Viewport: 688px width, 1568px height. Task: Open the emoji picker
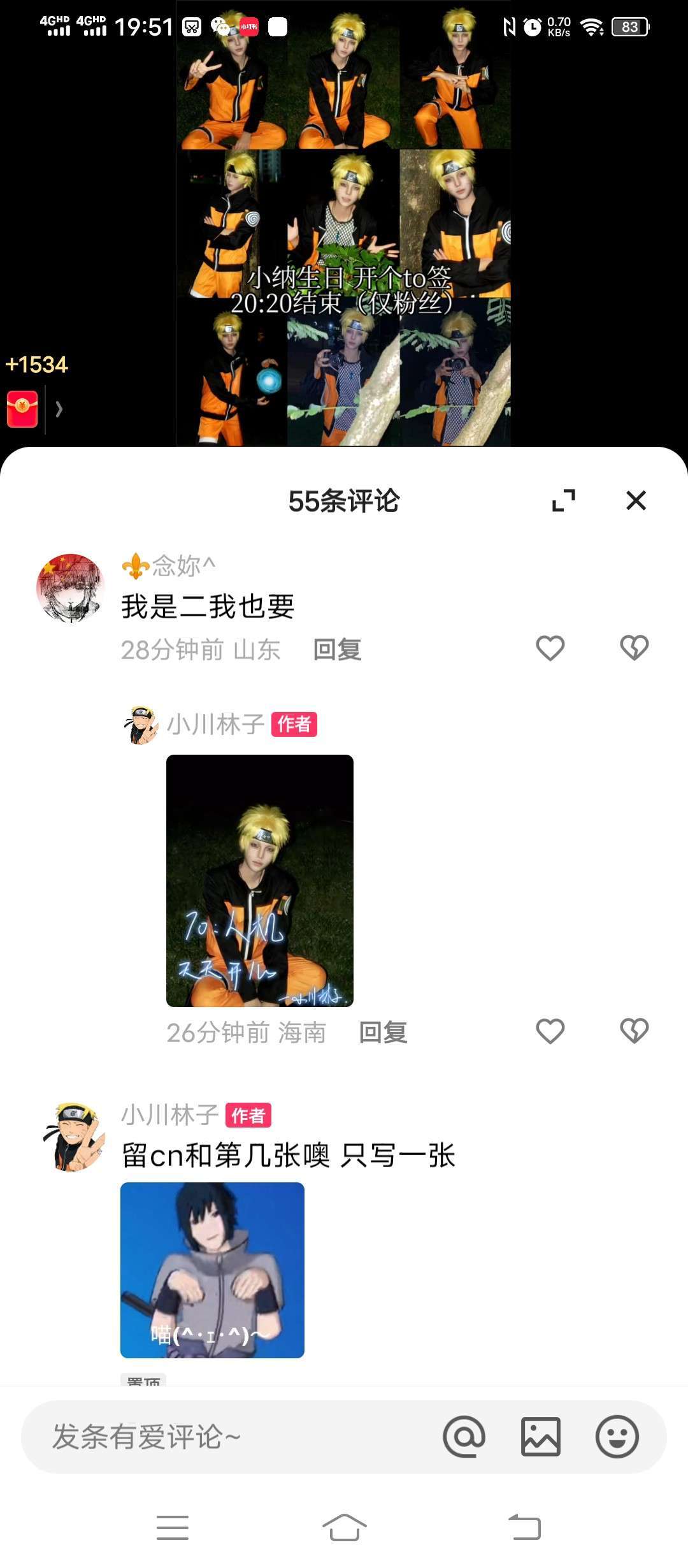pyautogui.click(x=617, y=1437)
